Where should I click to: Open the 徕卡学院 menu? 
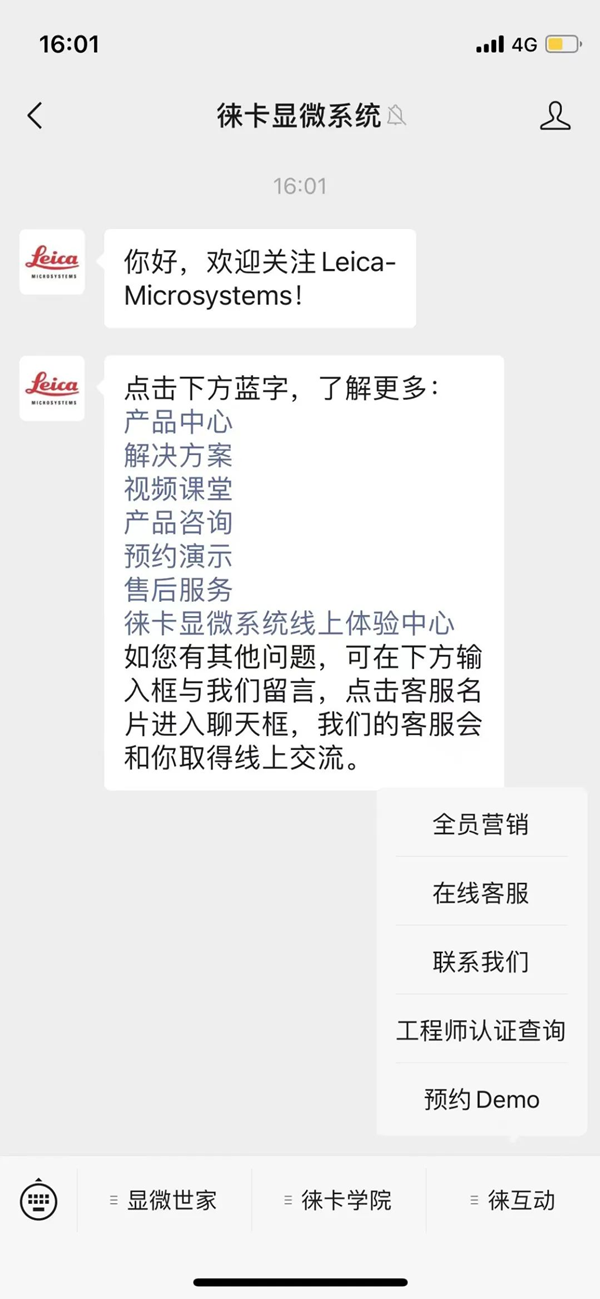tap(340, 1200)
